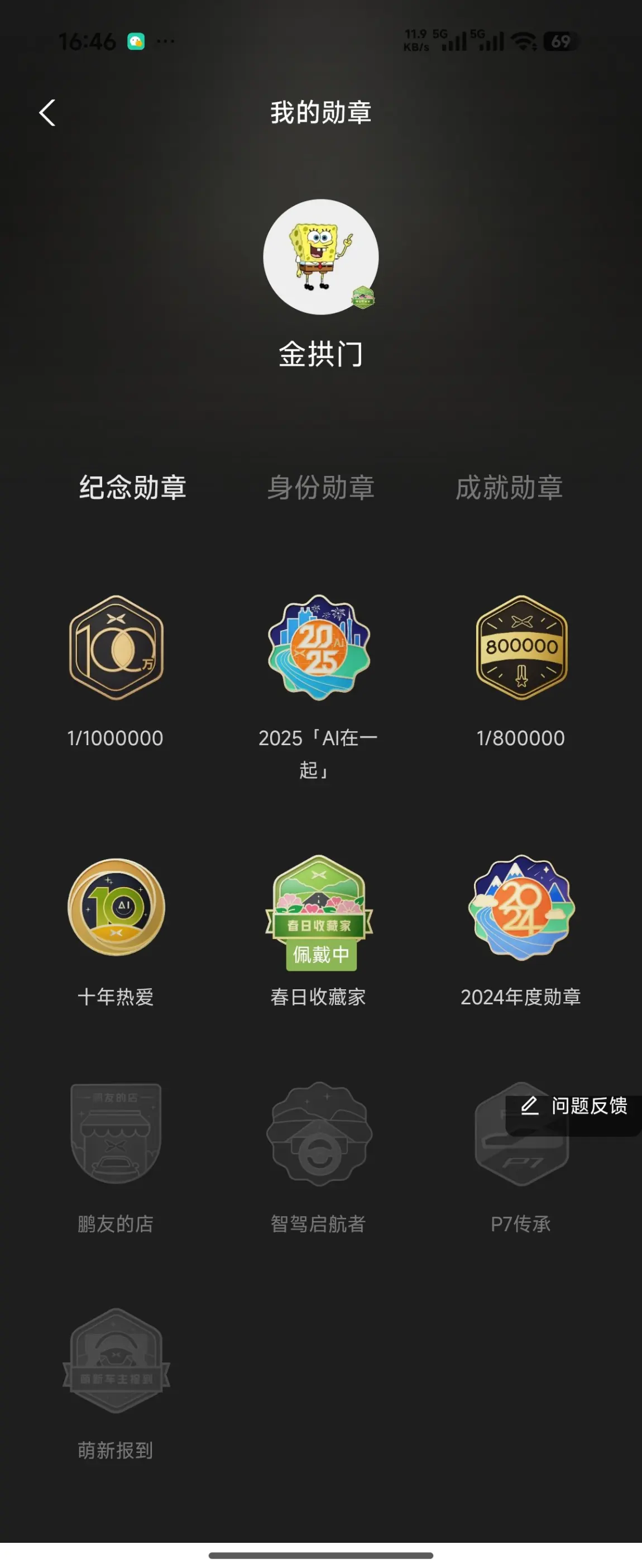Tap the 问题反馈 feedback button
The width and height of the screenshot is (642, 1568).
point(574,1105)
